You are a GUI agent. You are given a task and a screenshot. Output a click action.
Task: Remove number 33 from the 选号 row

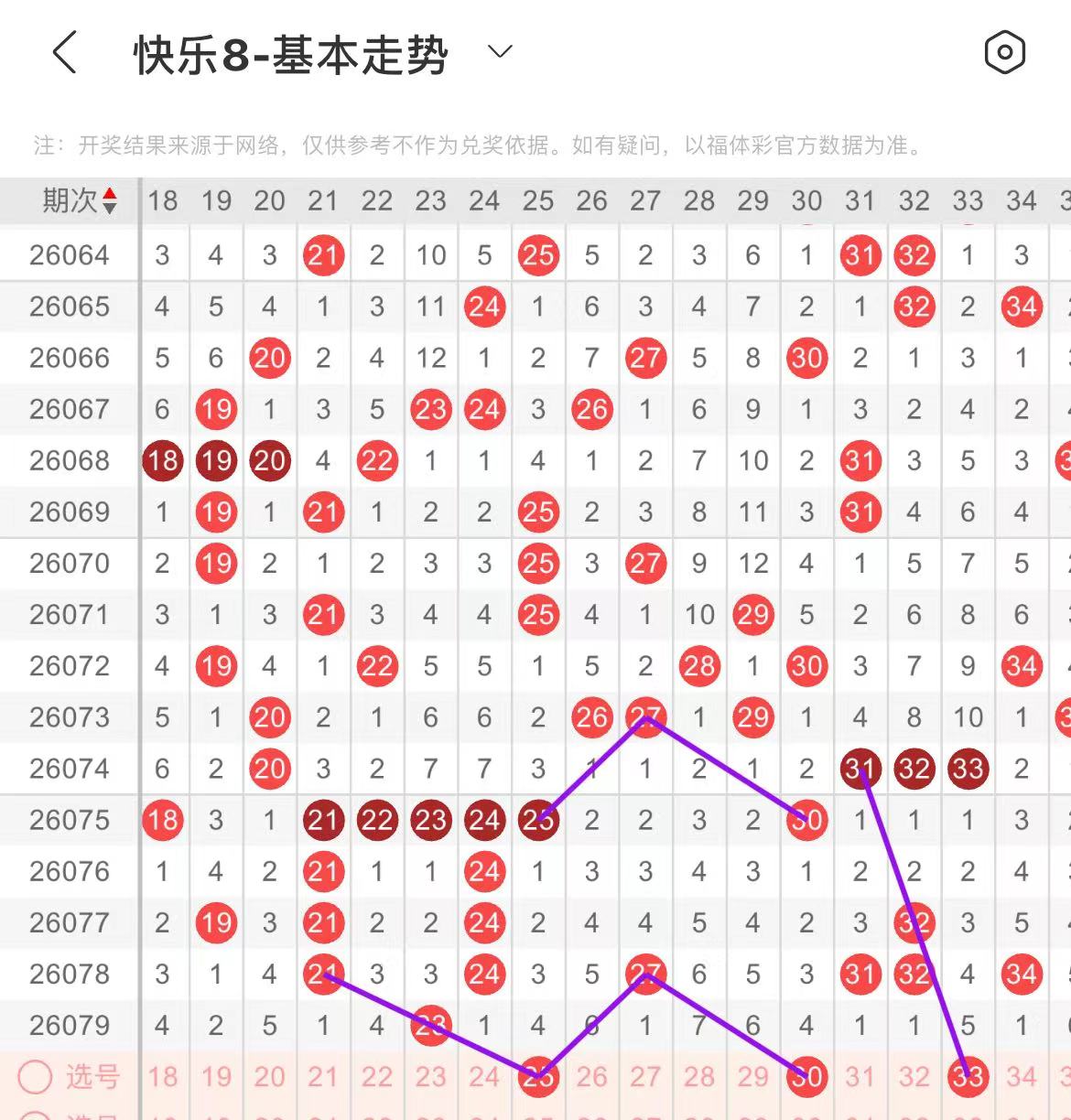968,1077
